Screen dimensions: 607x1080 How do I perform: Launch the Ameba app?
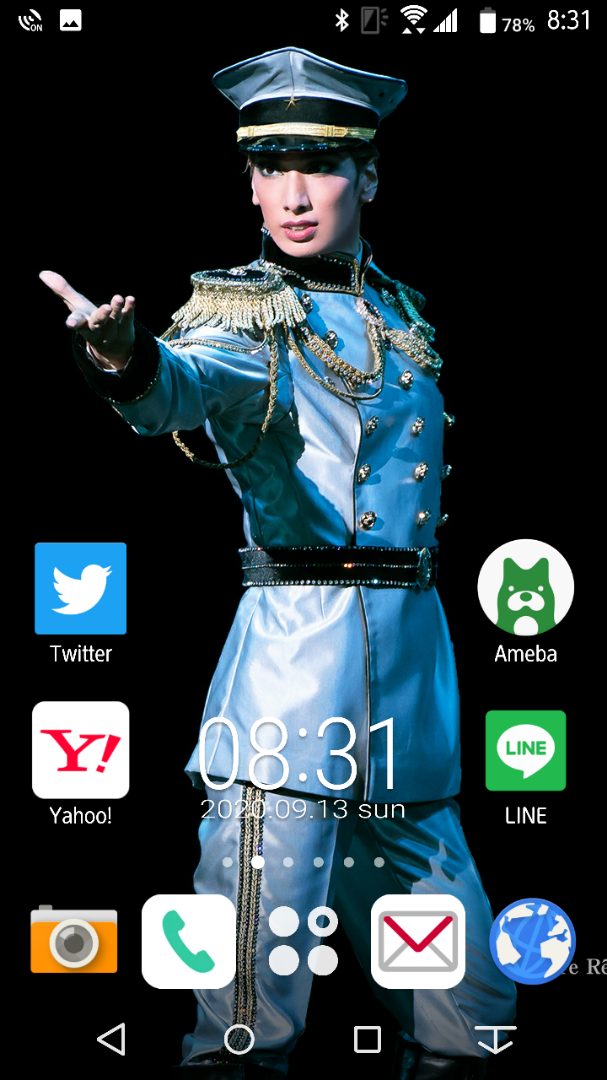click(x=525, y=589)
